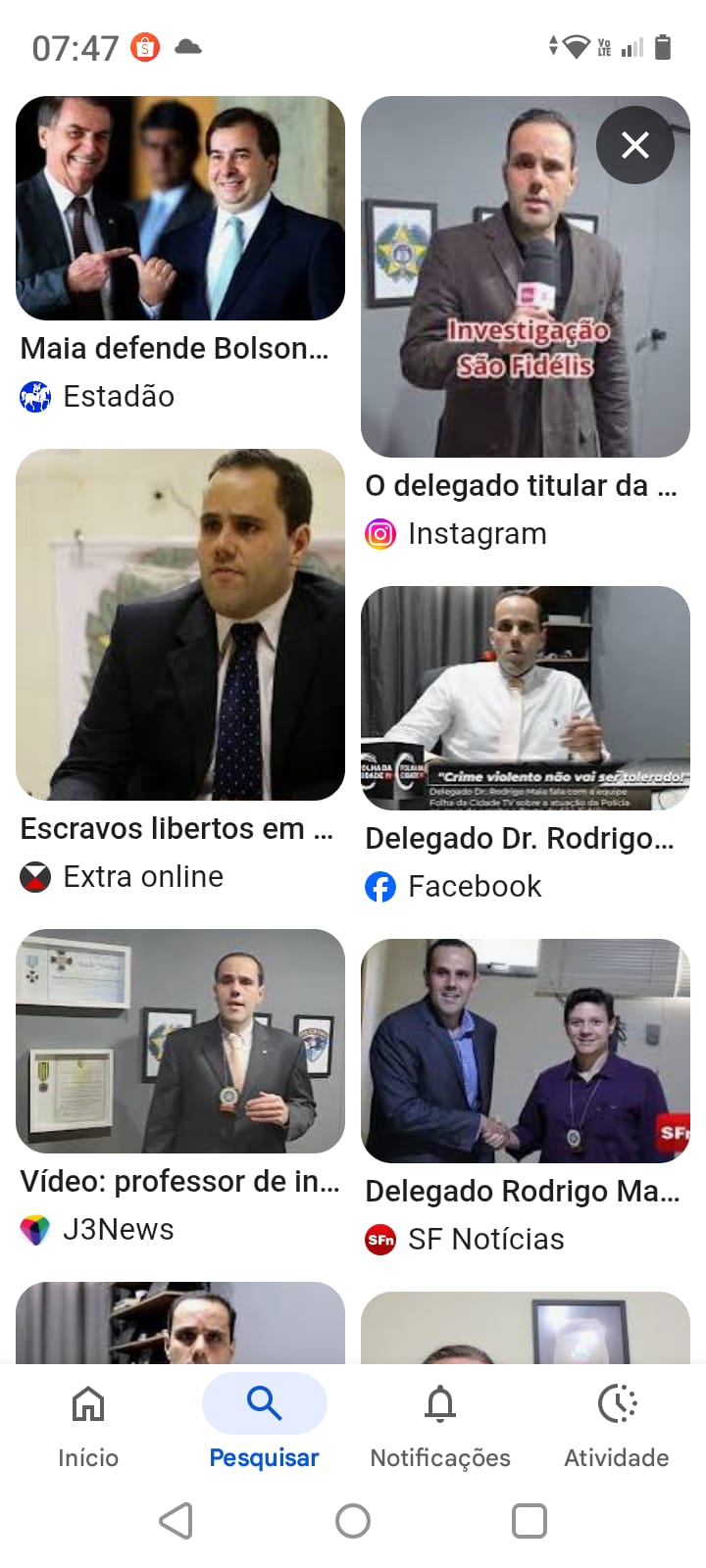Go to the Início tab
The height and width of the screenshot is (1568, 706).
[x=88, y=1425]
